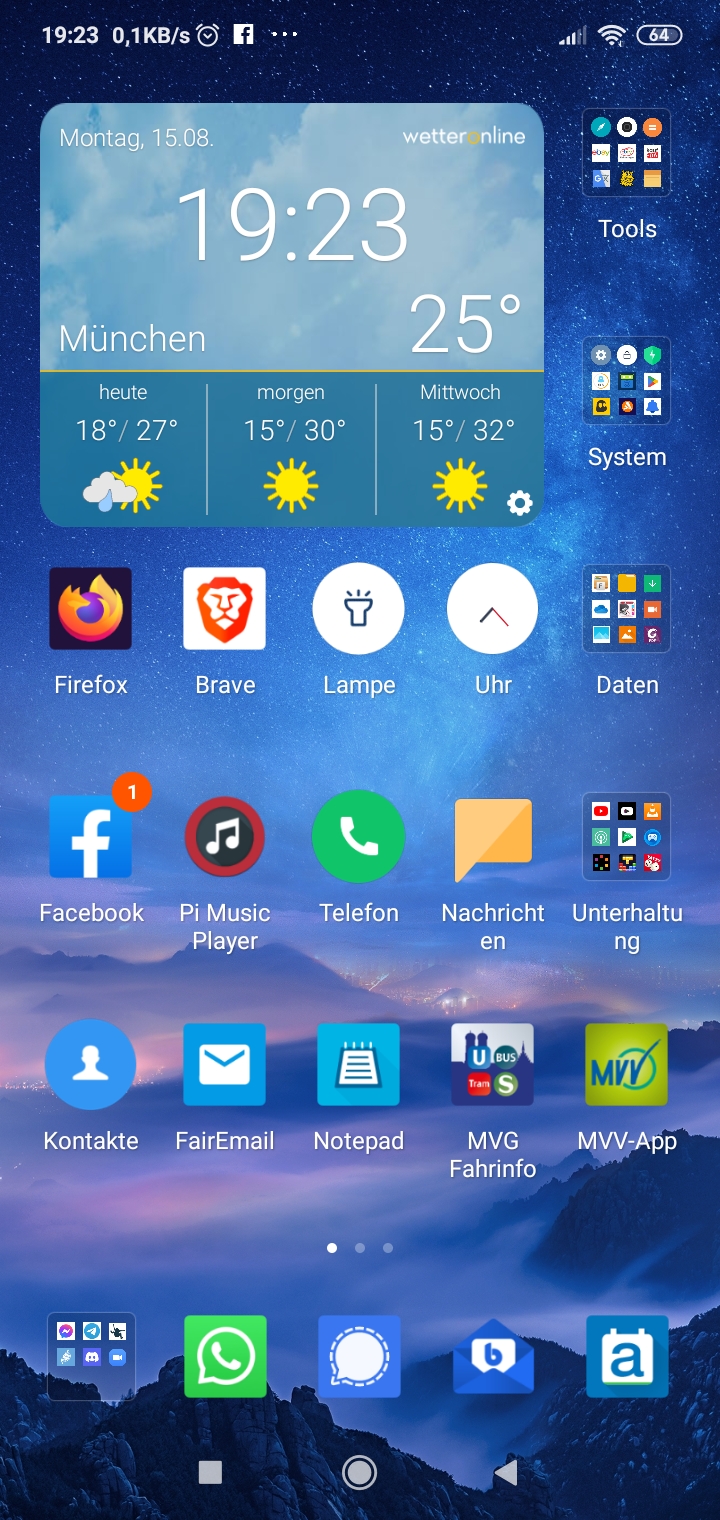This screenshot has width=720, height=1520.
Task: Open the Telefon dialer
Action: pyautogui.click(x=359, y=837)
